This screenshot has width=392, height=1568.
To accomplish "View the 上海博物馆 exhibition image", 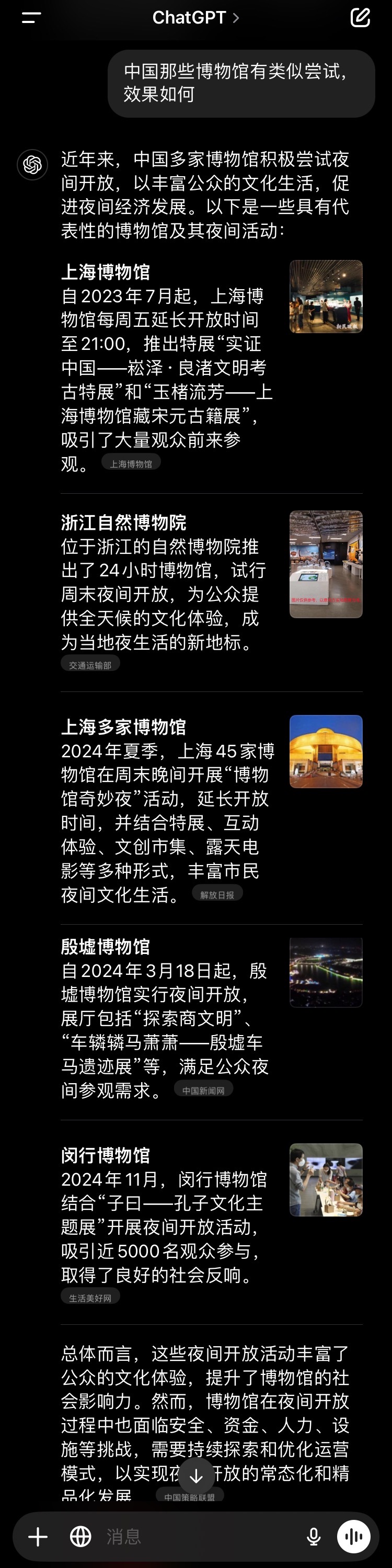I will [x=326, y=297].
